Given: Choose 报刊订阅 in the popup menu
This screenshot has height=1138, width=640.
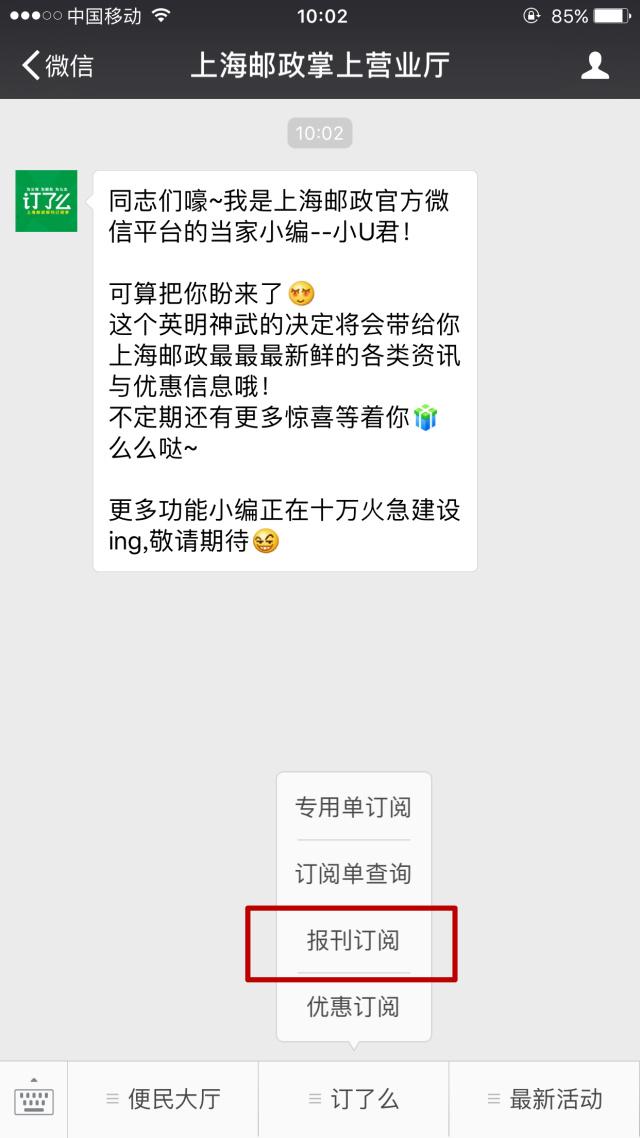Looking at the screenshot, I should [353, 940].
